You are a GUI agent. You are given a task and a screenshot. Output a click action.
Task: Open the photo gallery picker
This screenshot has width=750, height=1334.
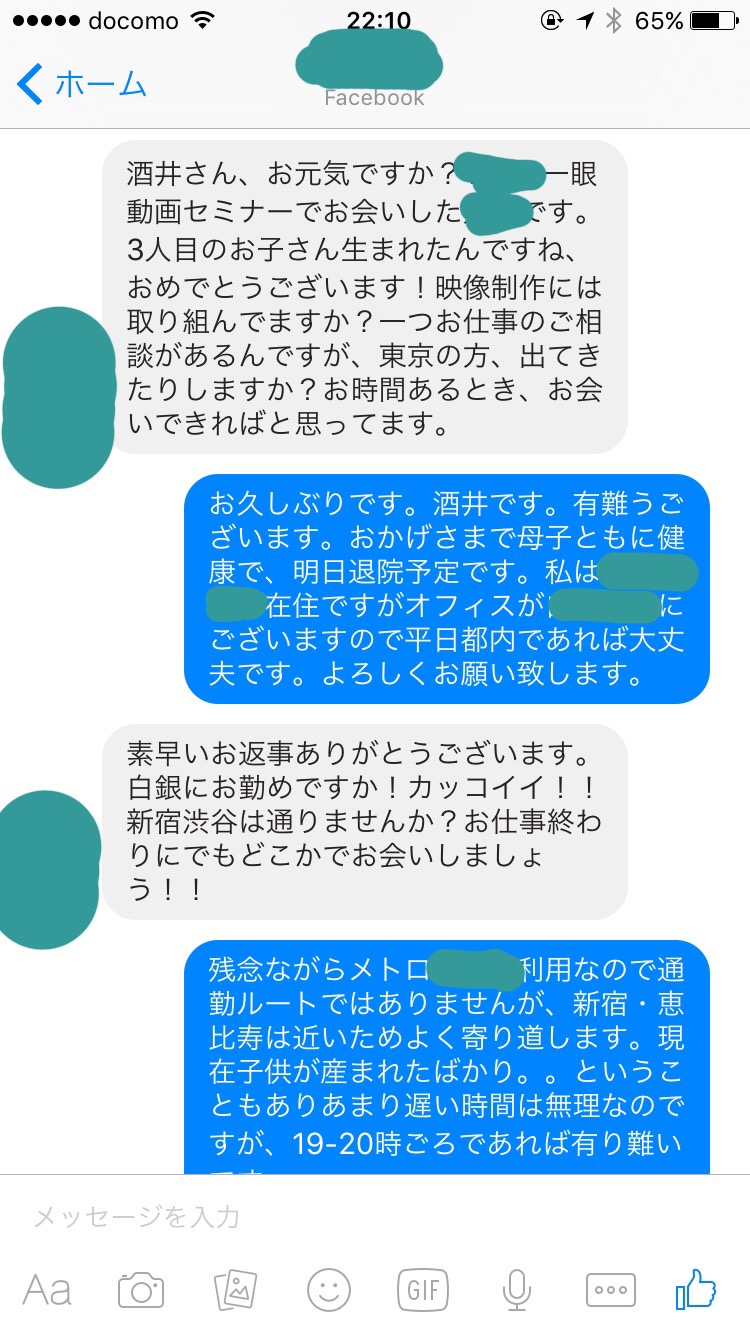click(x=235, y=1290)
